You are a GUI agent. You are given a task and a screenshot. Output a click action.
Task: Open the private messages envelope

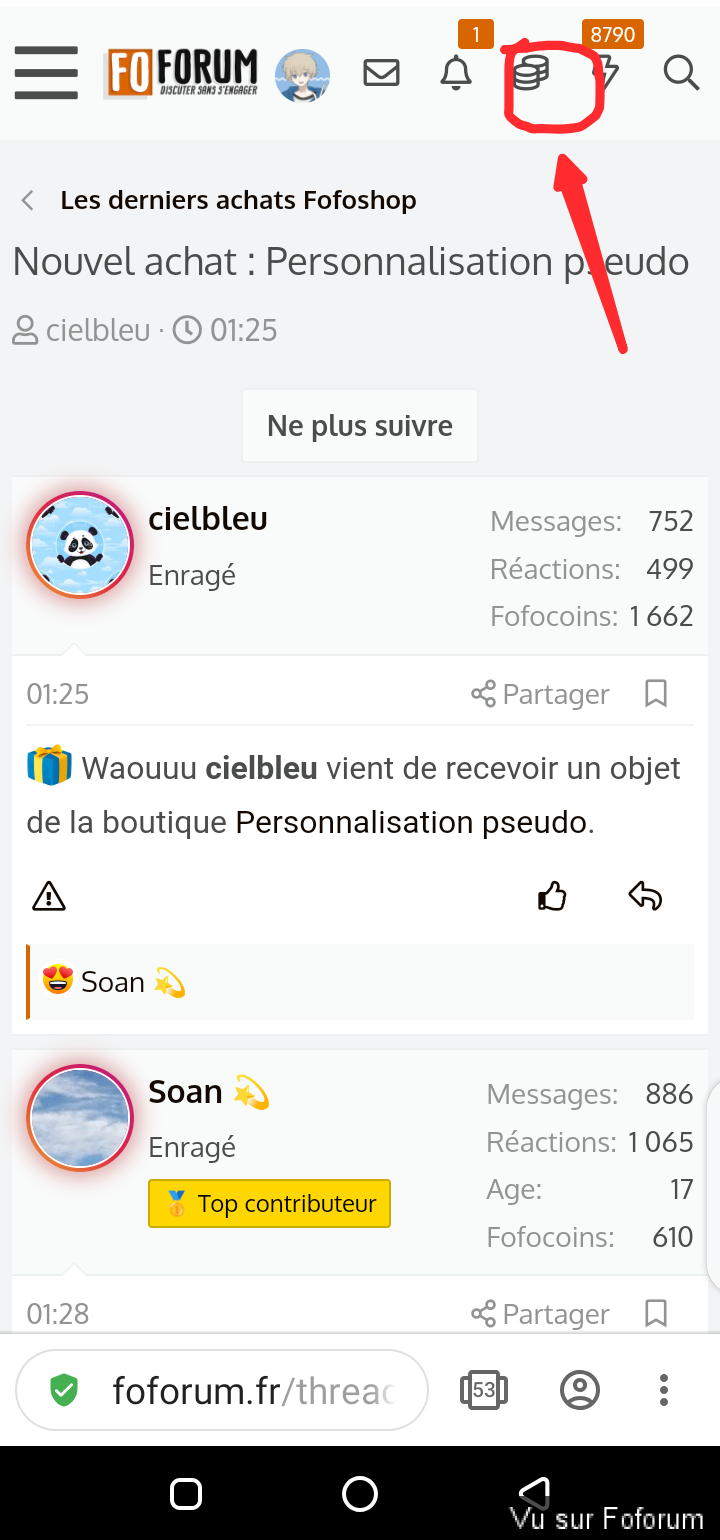[x=381, y=73]
